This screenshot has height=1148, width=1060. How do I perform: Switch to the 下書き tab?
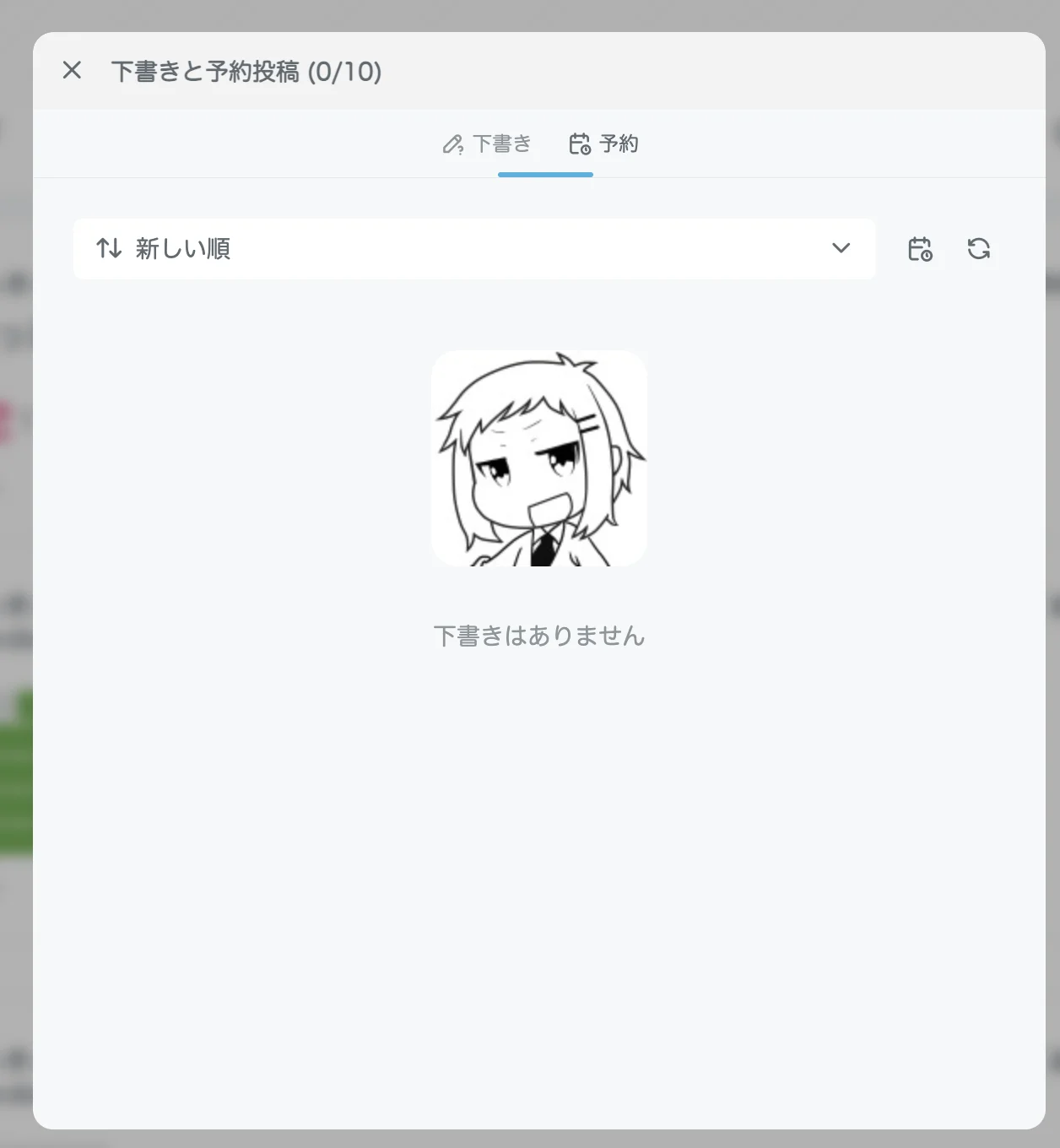tap(488, 144)
